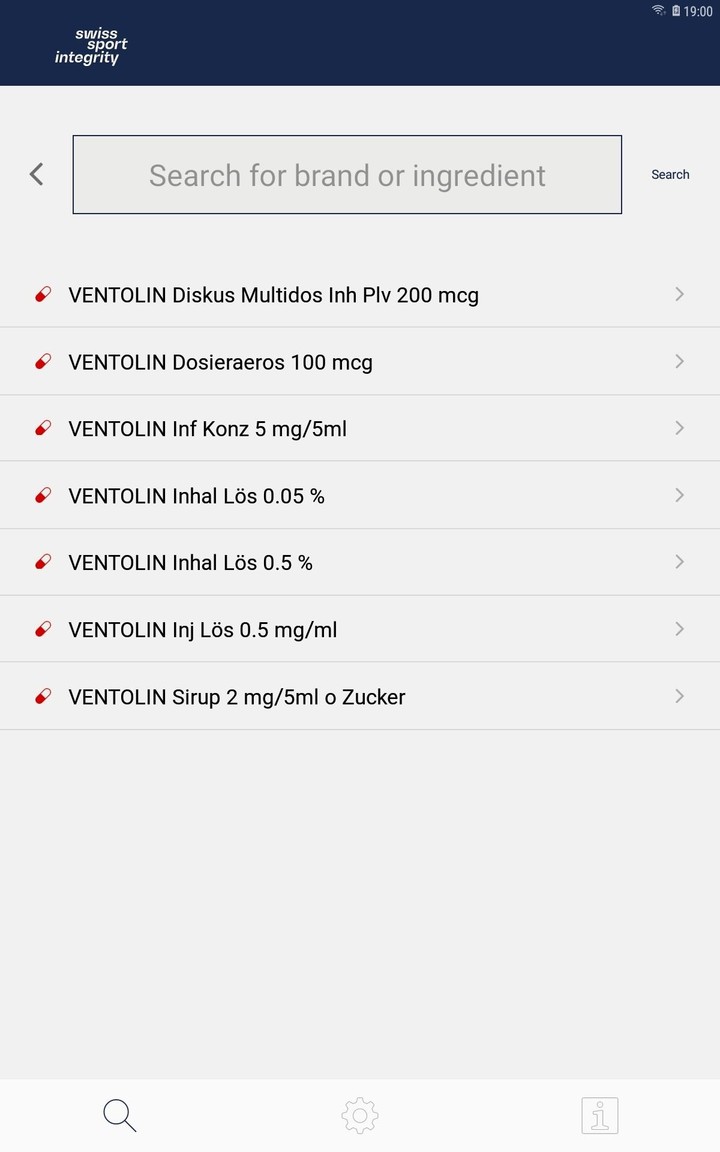Click the pill icon beside VENTOLIN Inhal Lös 0.05 %

tap(42, 495)
